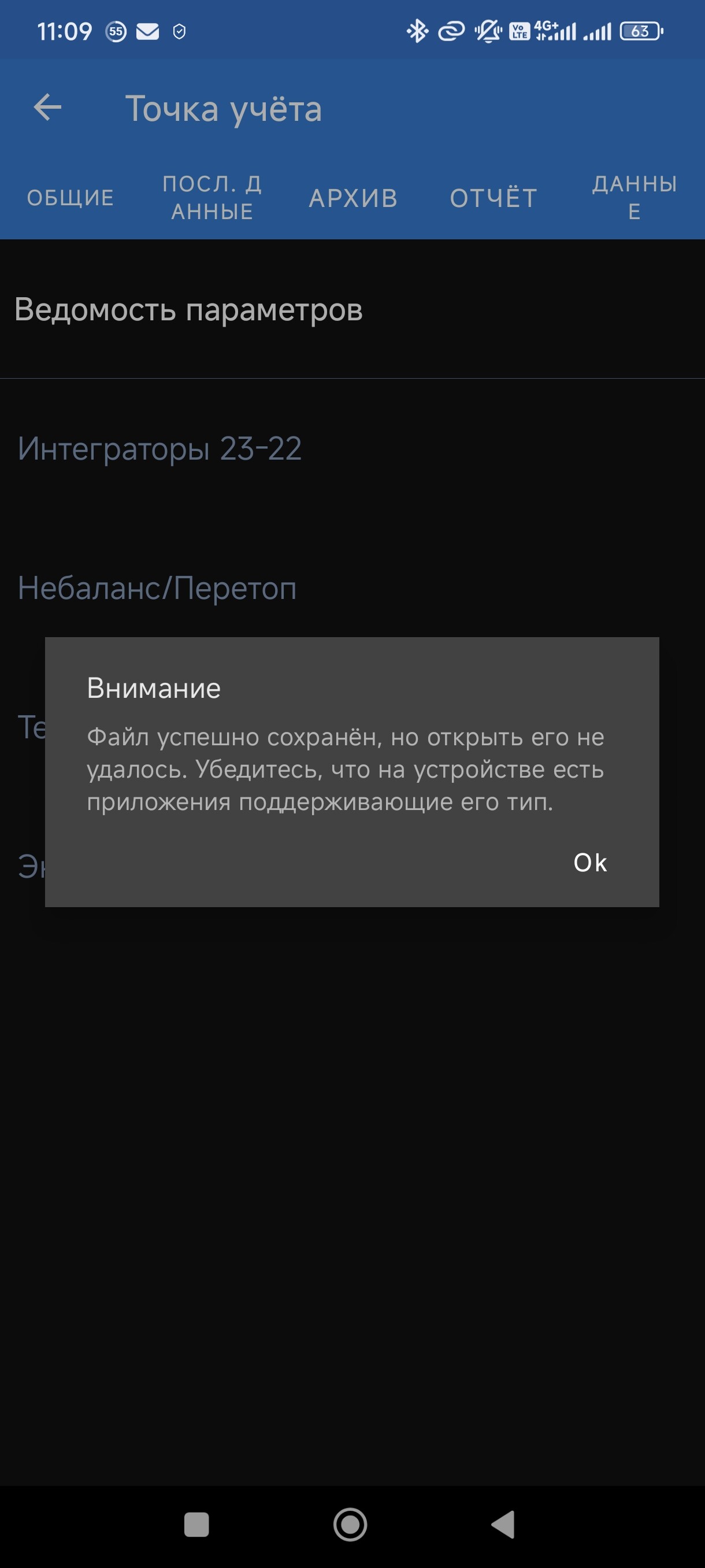Image resolution: width=705 pixels, height=1568 pixels.
Task: Switch to the ОБЩИЕ tab
Action: [70, 198]
